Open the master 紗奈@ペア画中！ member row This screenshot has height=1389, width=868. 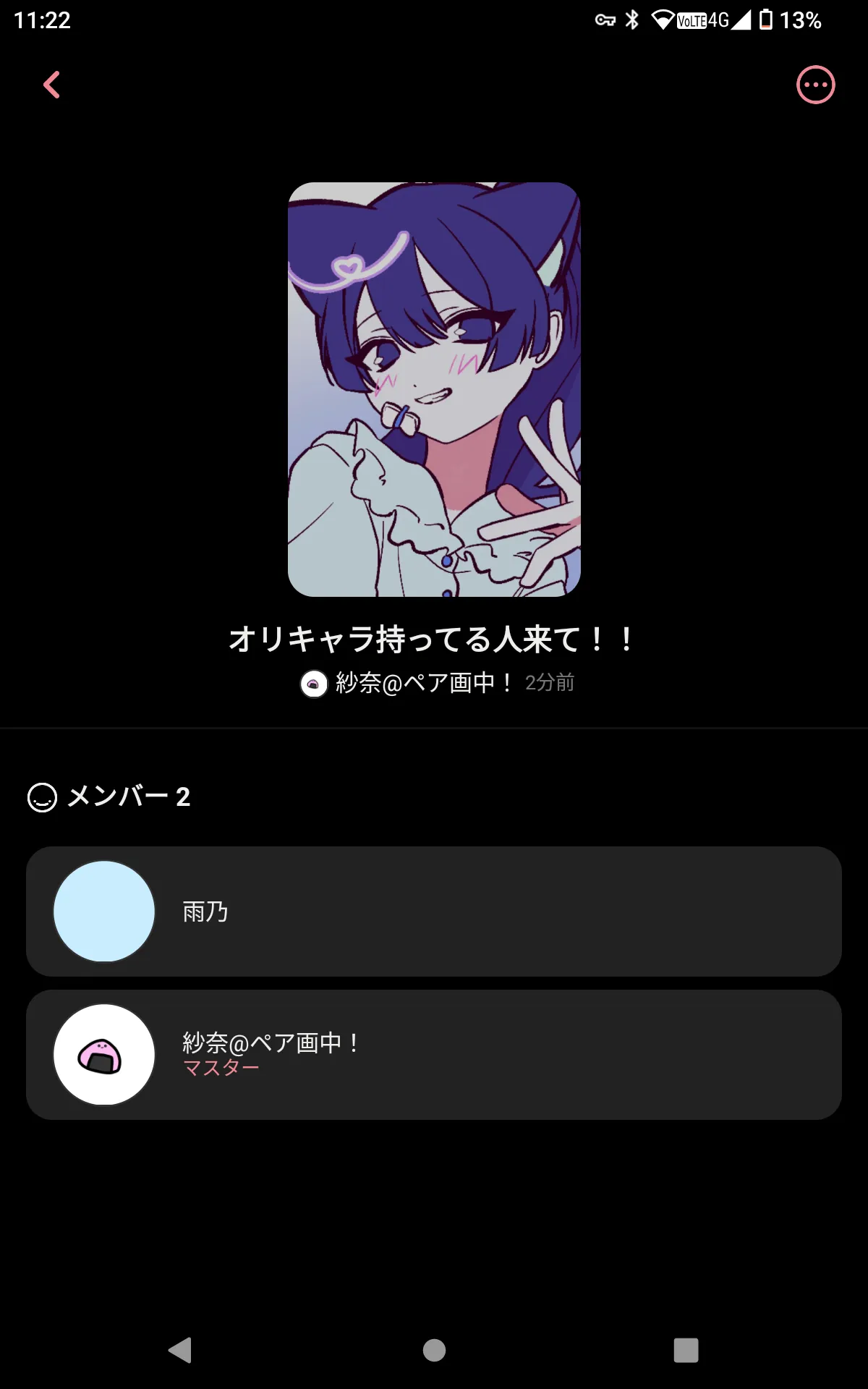(433, 1054)
